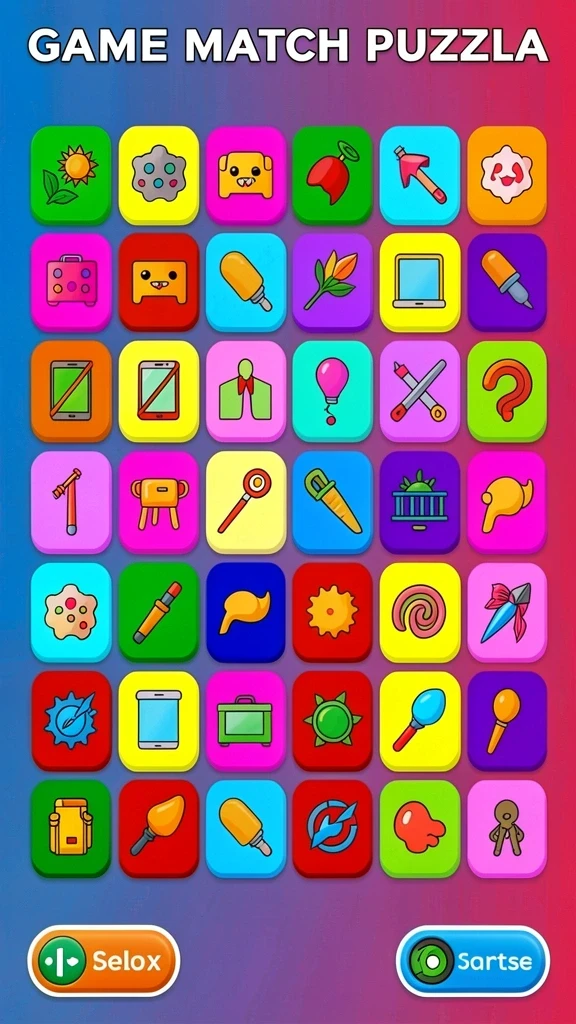Tap the tablet on orange tile

tap(71, 391)
